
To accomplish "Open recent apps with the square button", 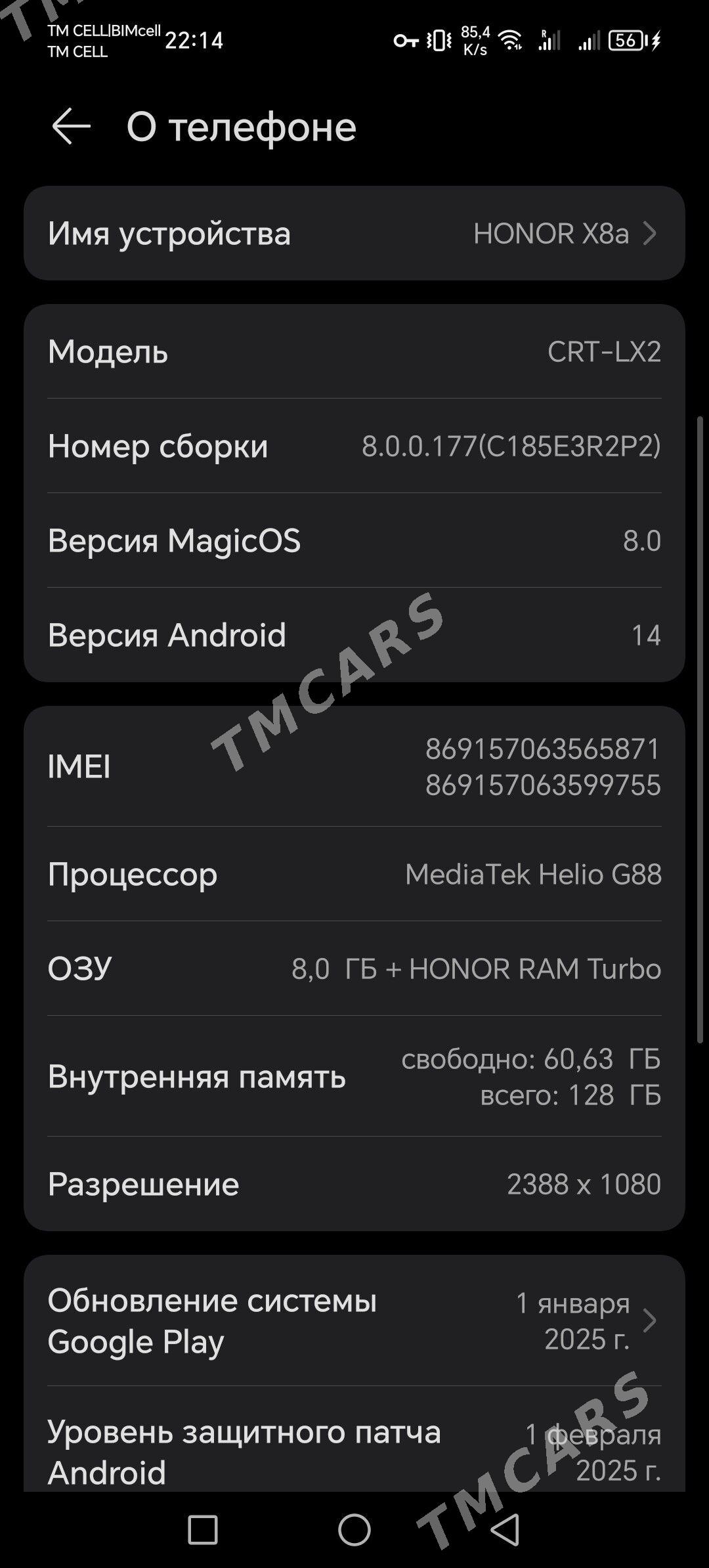I will (x=203, y=1530).
